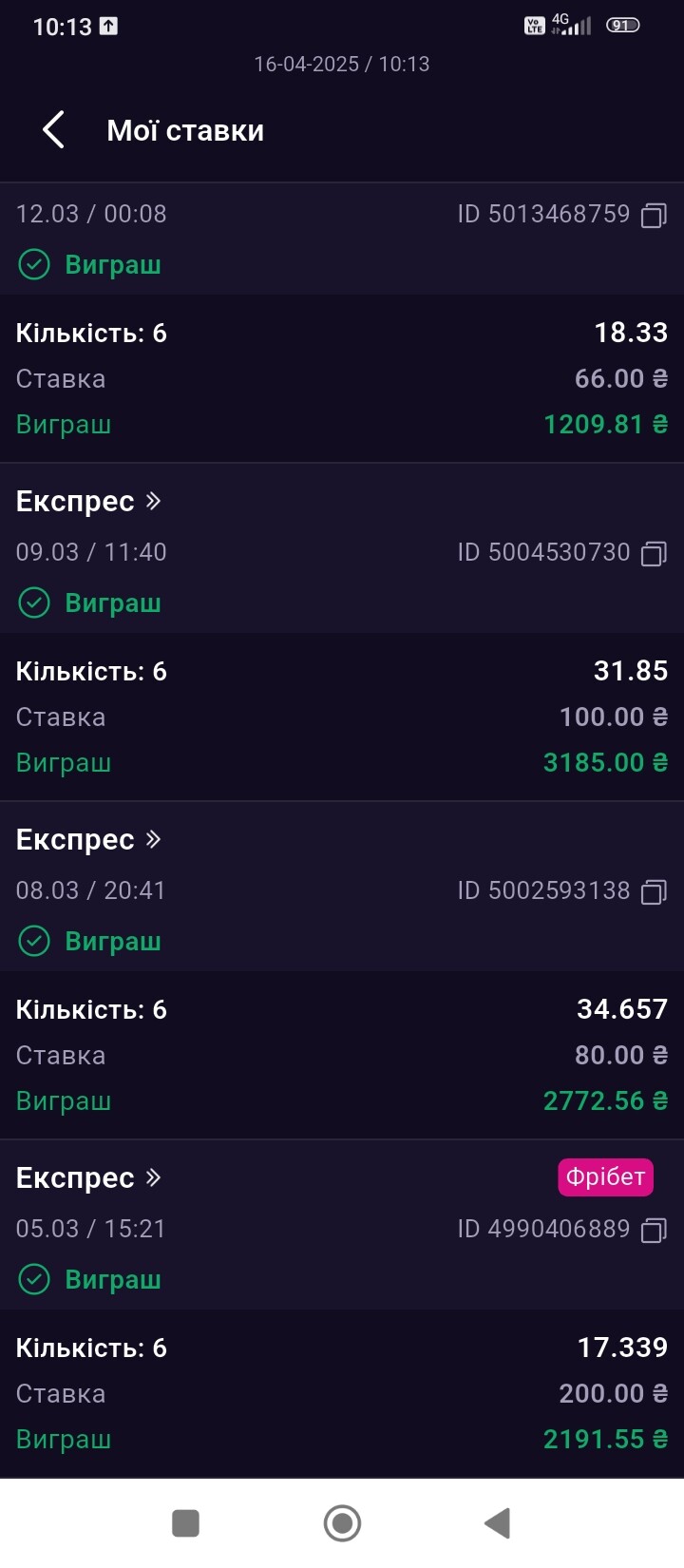Copy bet ID 5013468759

654,216
